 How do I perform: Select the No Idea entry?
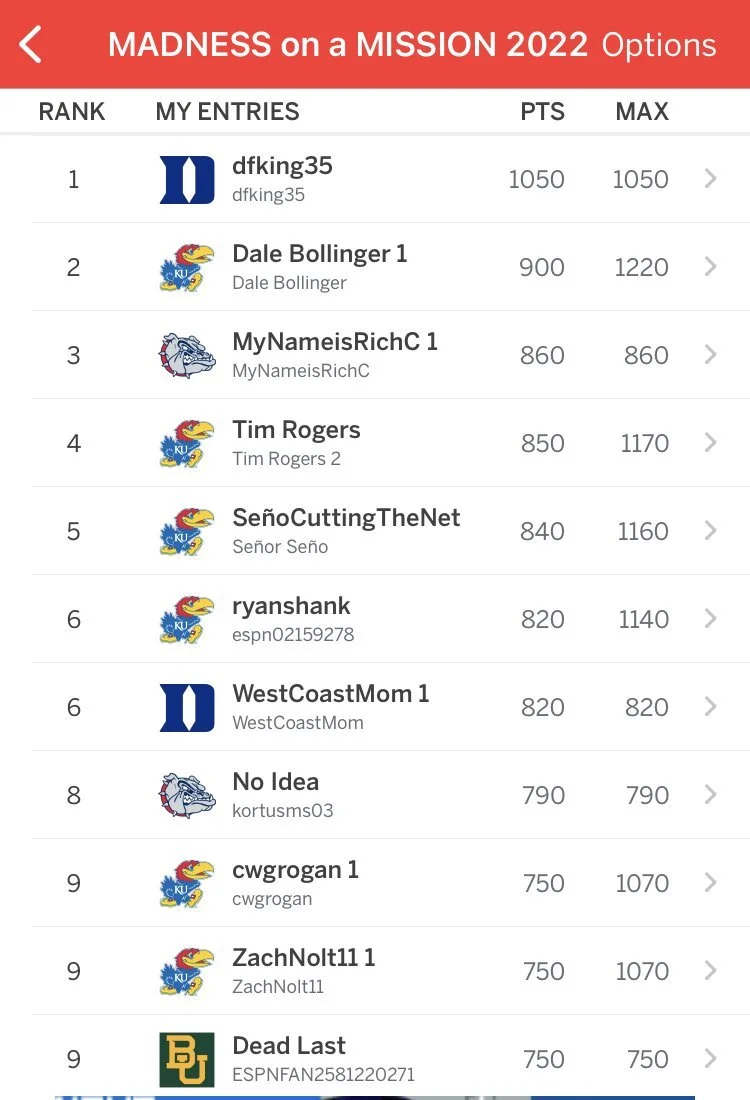[x=375, y=795]
